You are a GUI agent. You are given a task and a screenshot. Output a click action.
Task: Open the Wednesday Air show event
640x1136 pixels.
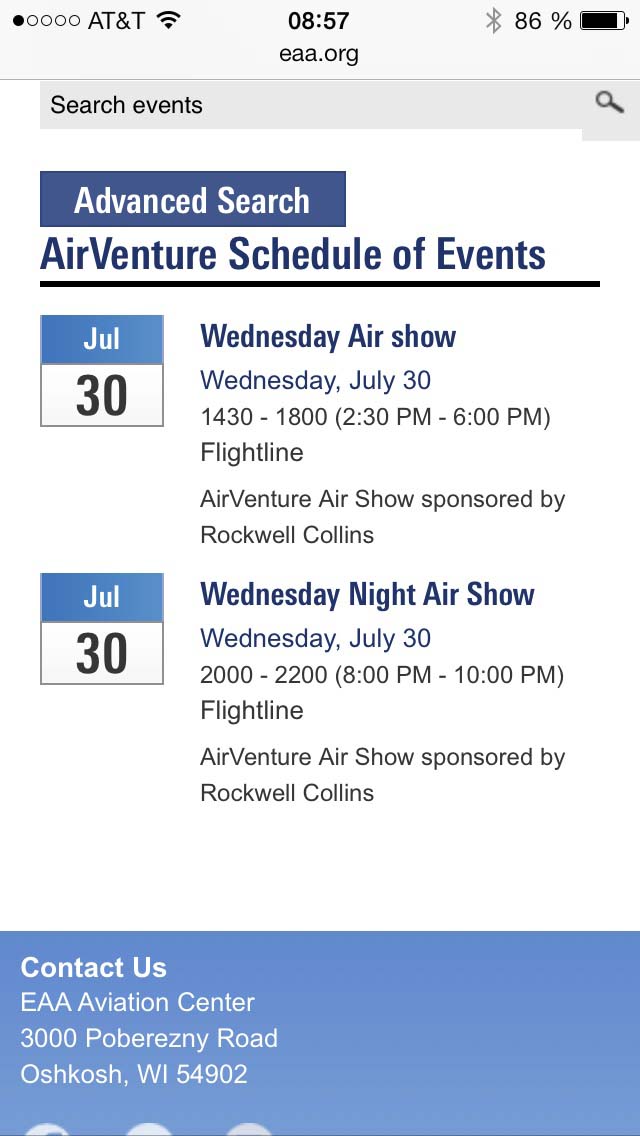(328, 337)
